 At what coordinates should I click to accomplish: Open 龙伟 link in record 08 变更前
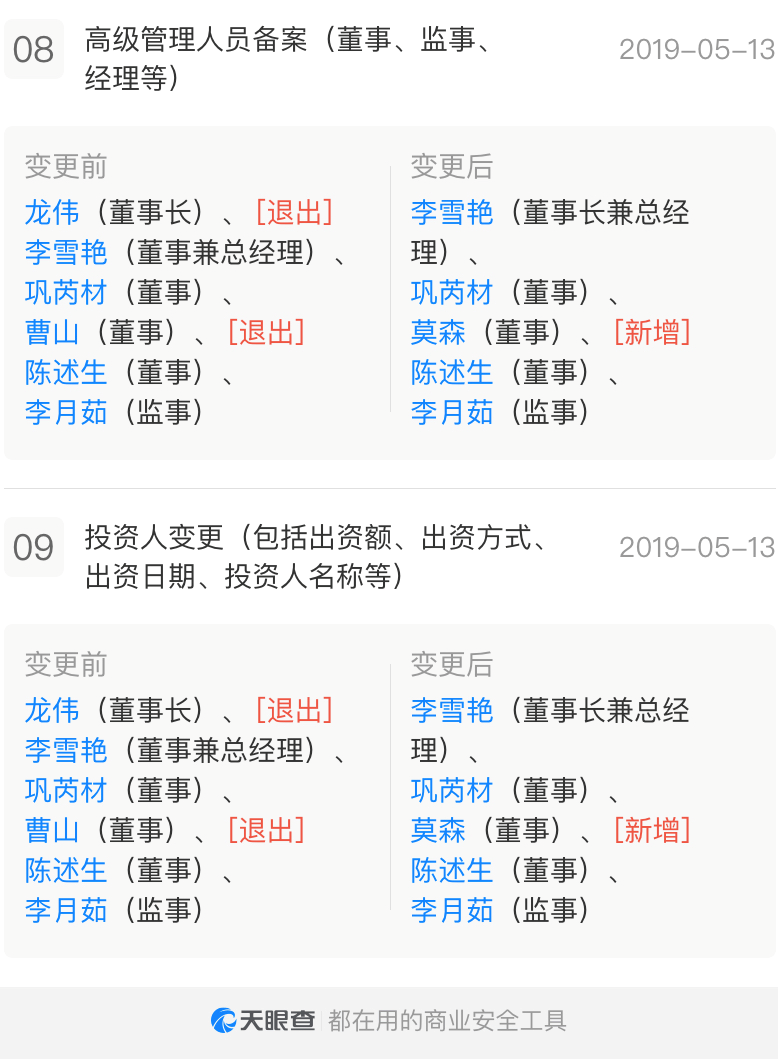point(52,213)
